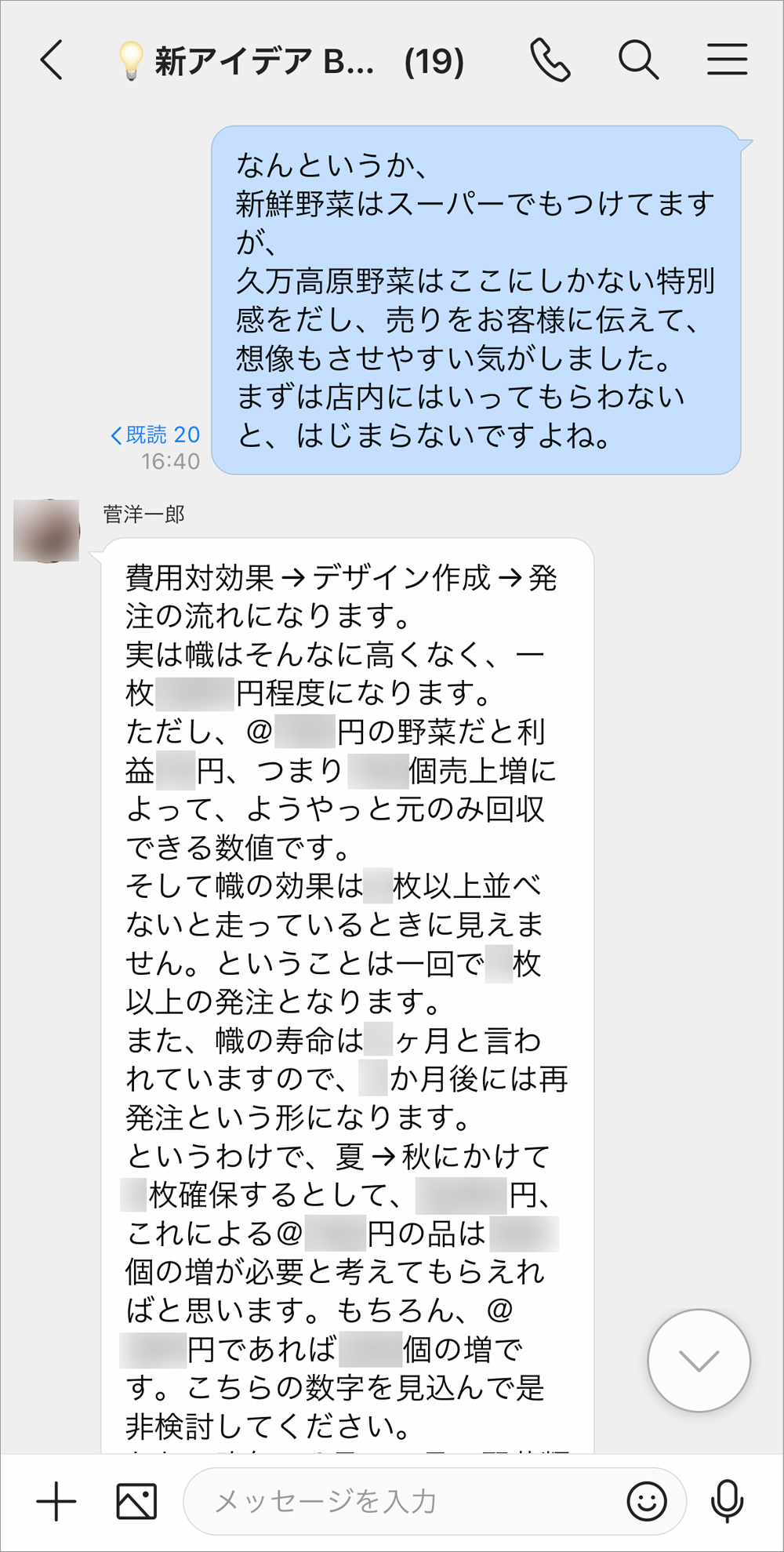
Task: View who read the 16:40 message
Action: pos(155,434)
